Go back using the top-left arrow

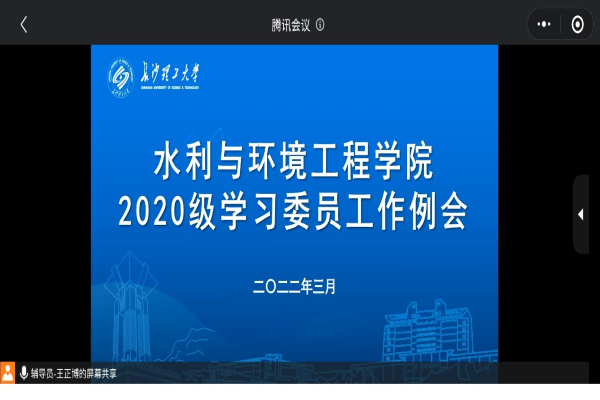point(24,25)
